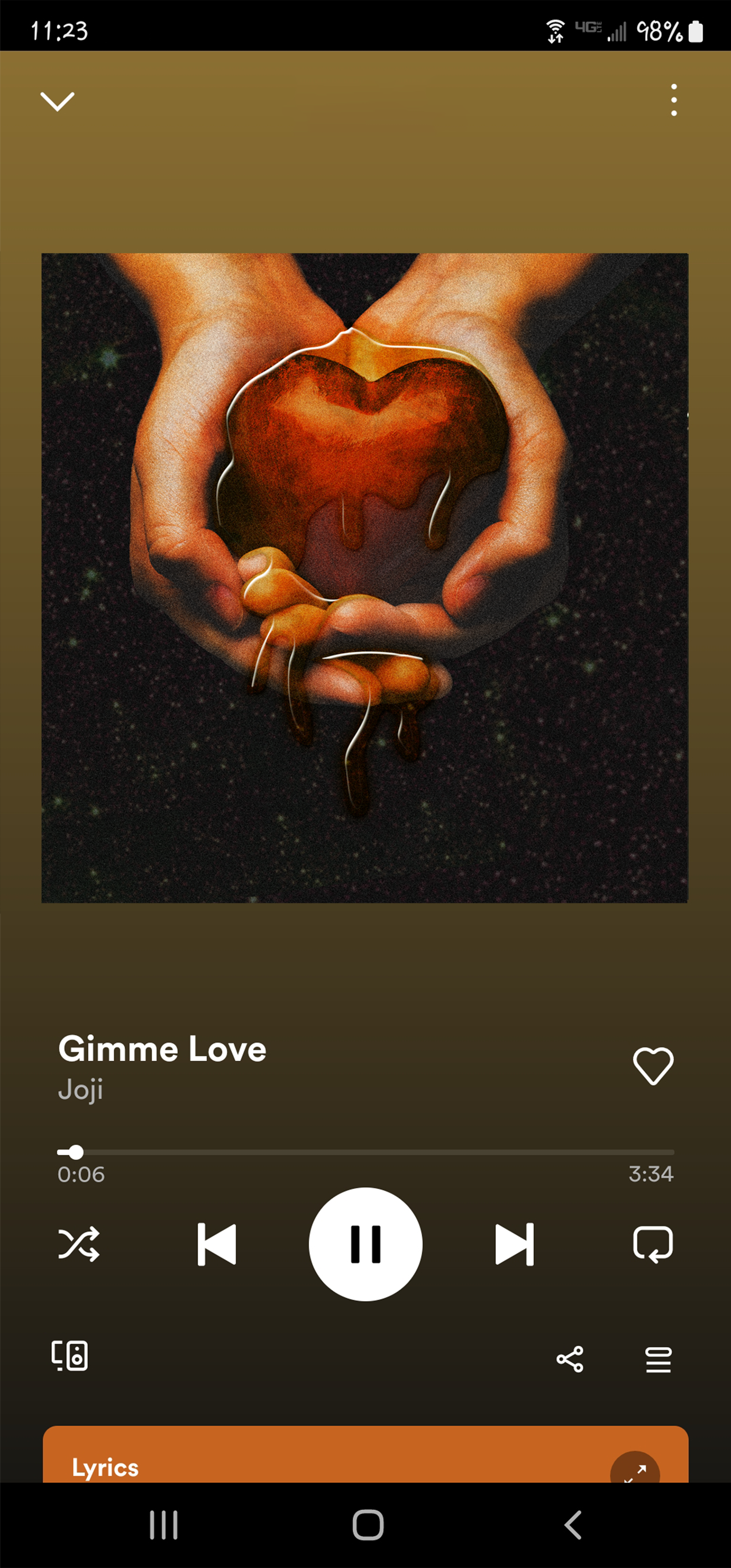Go to the home screen
The height and width of the screenshot is (1568, 731).
point(368,1525)
